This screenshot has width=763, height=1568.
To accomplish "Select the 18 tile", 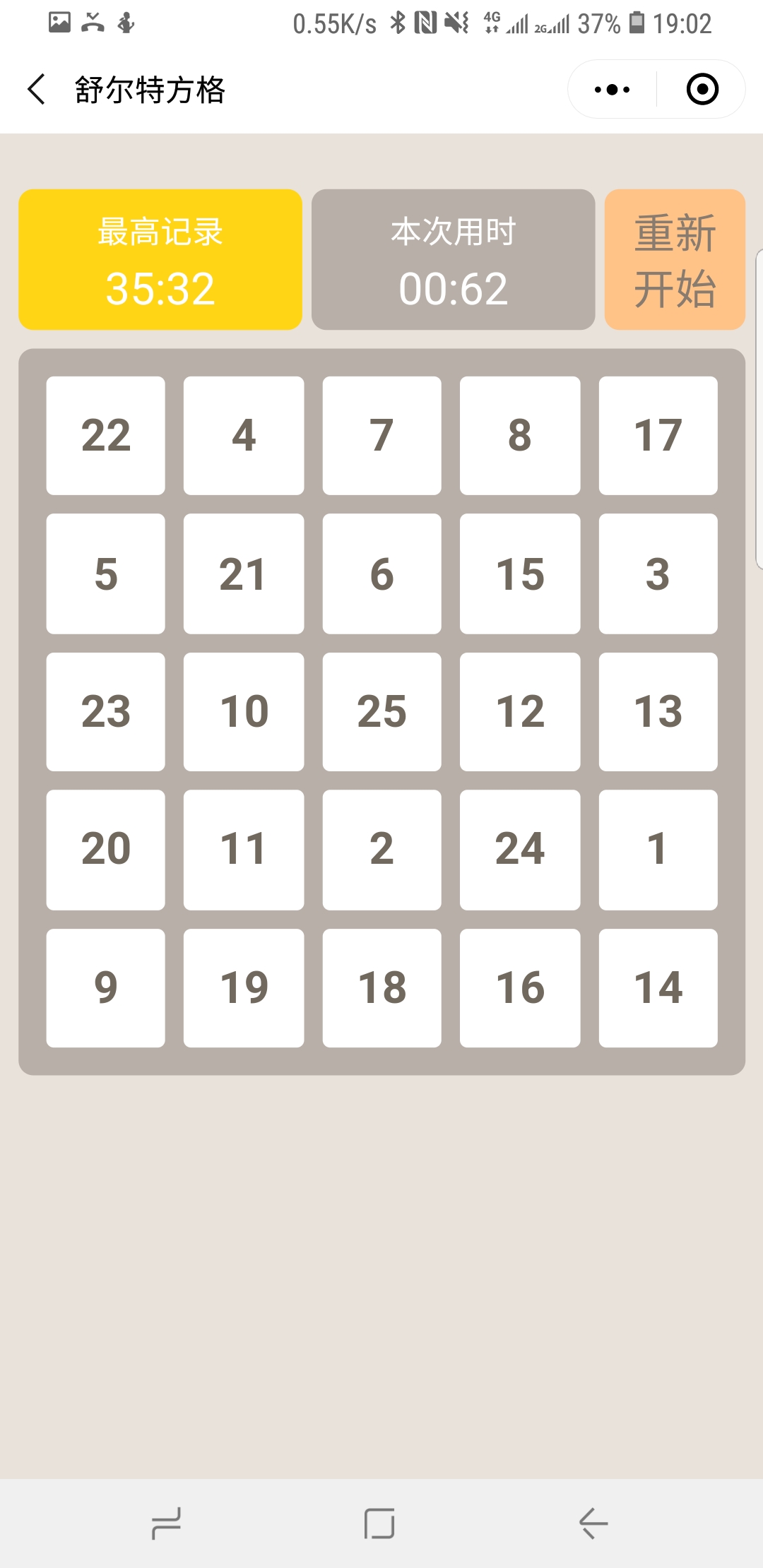I will tap(382, 987).
